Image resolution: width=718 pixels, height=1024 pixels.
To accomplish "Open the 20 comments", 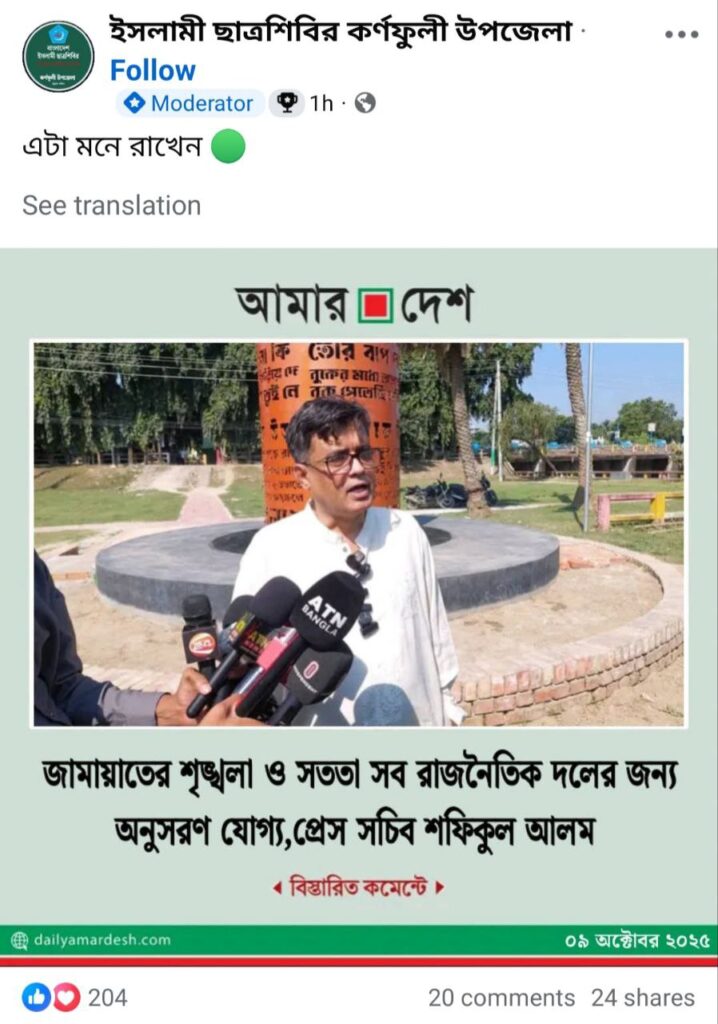I will pyautogui.click(x=501, y=997).
